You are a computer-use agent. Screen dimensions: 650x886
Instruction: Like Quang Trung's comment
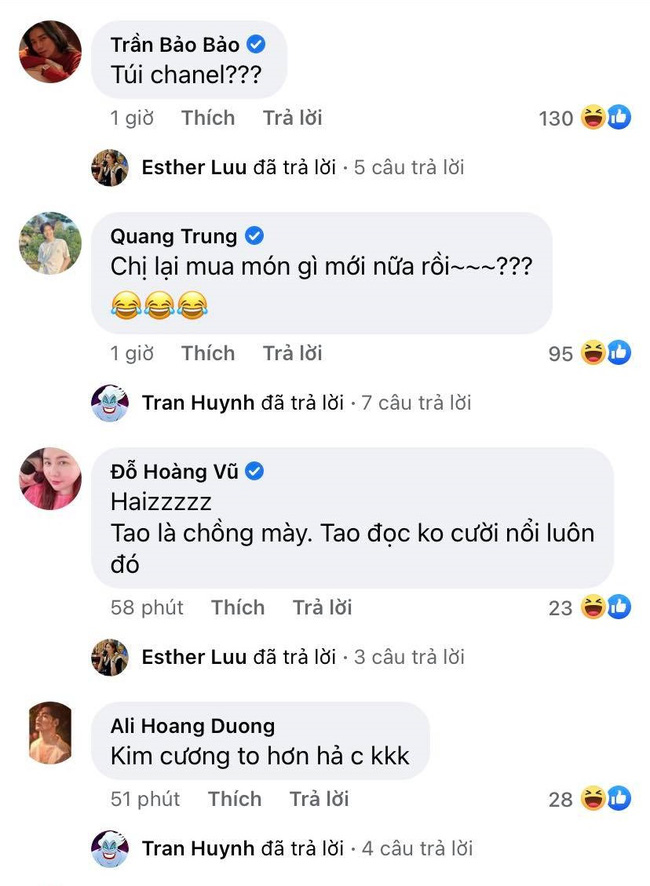point(208,353)
